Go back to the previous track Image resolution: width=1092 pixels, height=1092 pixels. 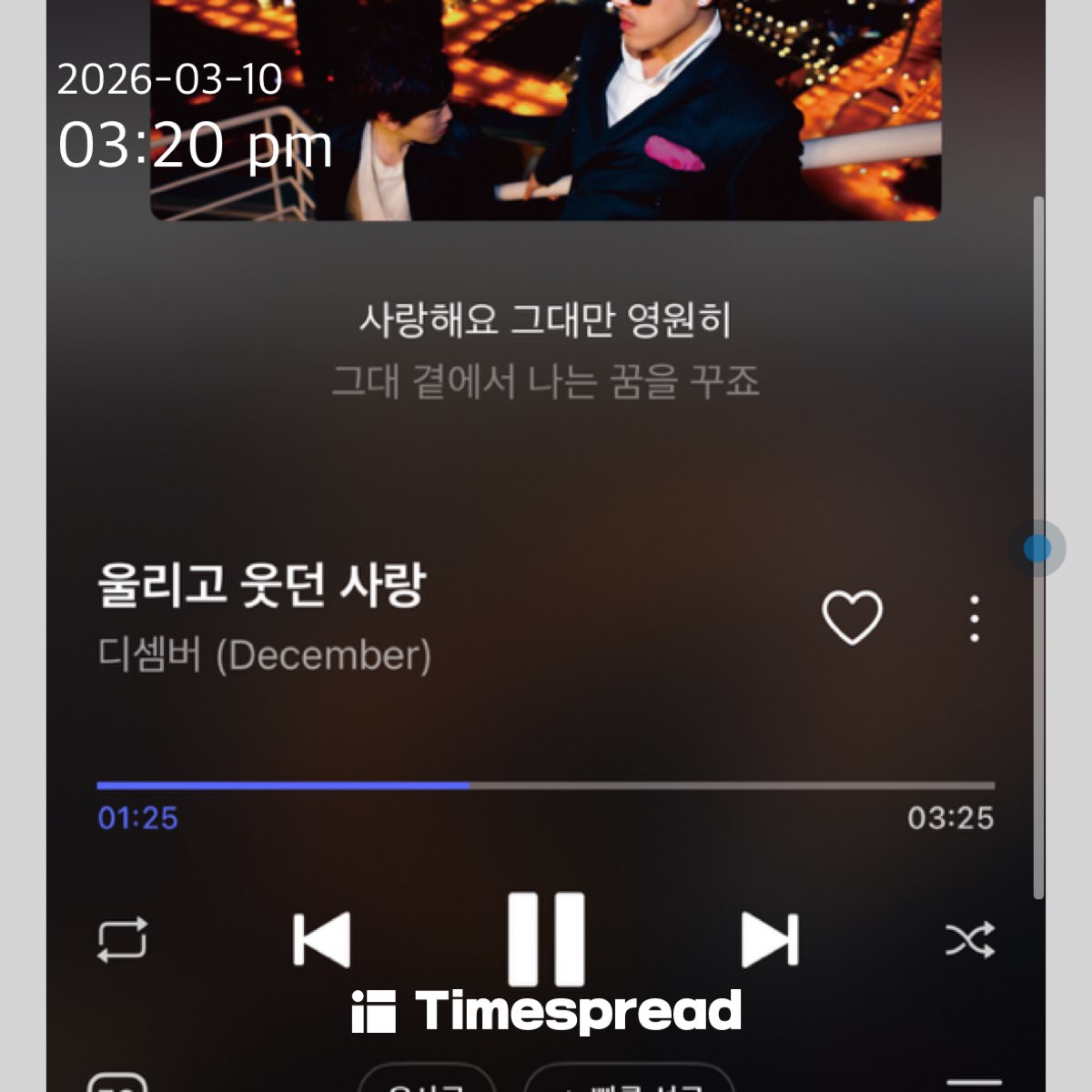pyautogui.click(x=322, y=939)
